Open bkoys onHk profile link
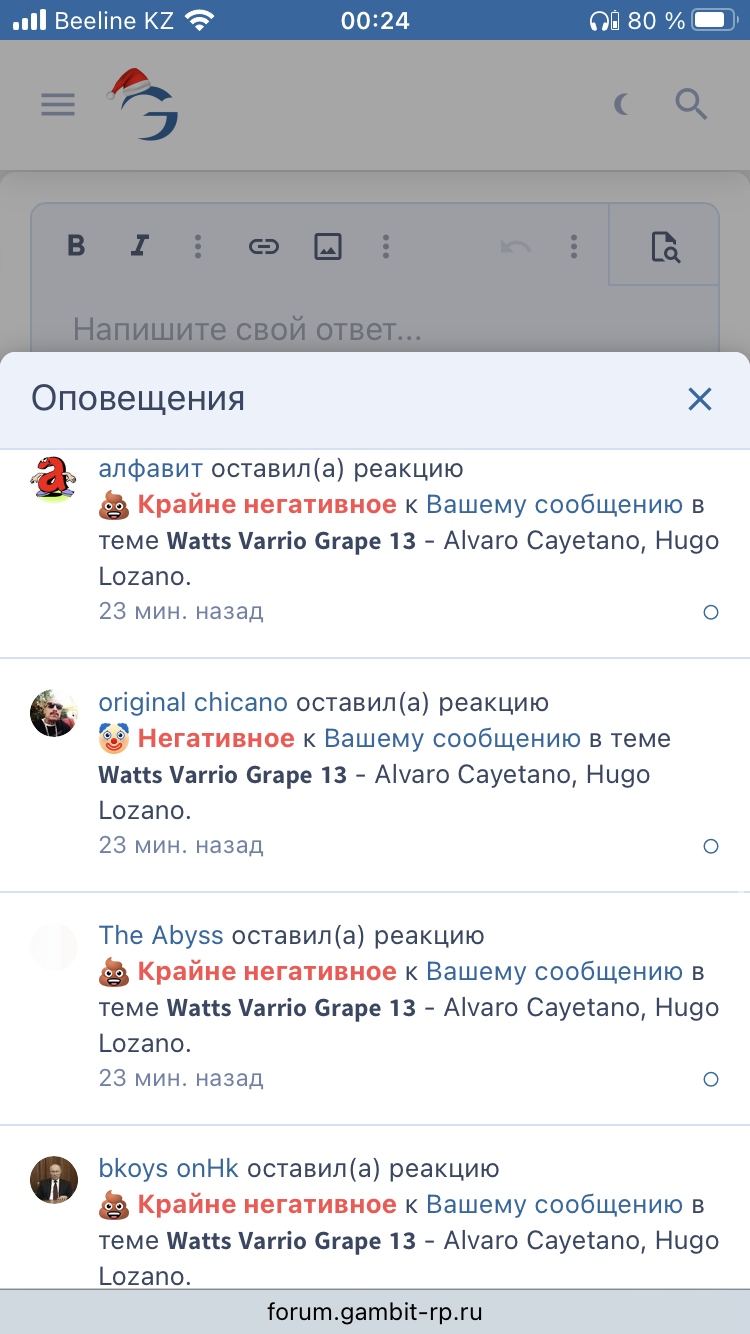The image size is (750, 1334). 168,1169
